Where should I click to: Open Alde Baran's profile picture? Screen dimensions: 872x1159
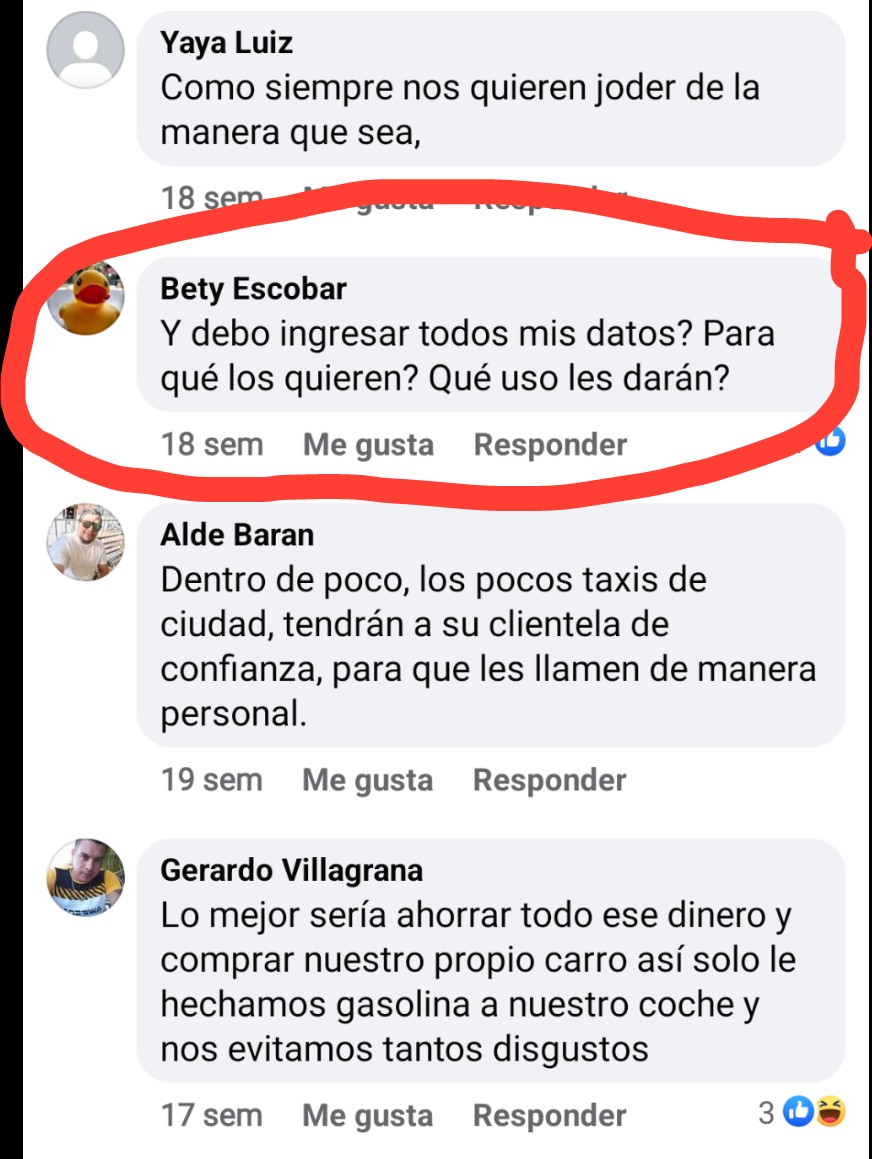click(x=86, y=542)
